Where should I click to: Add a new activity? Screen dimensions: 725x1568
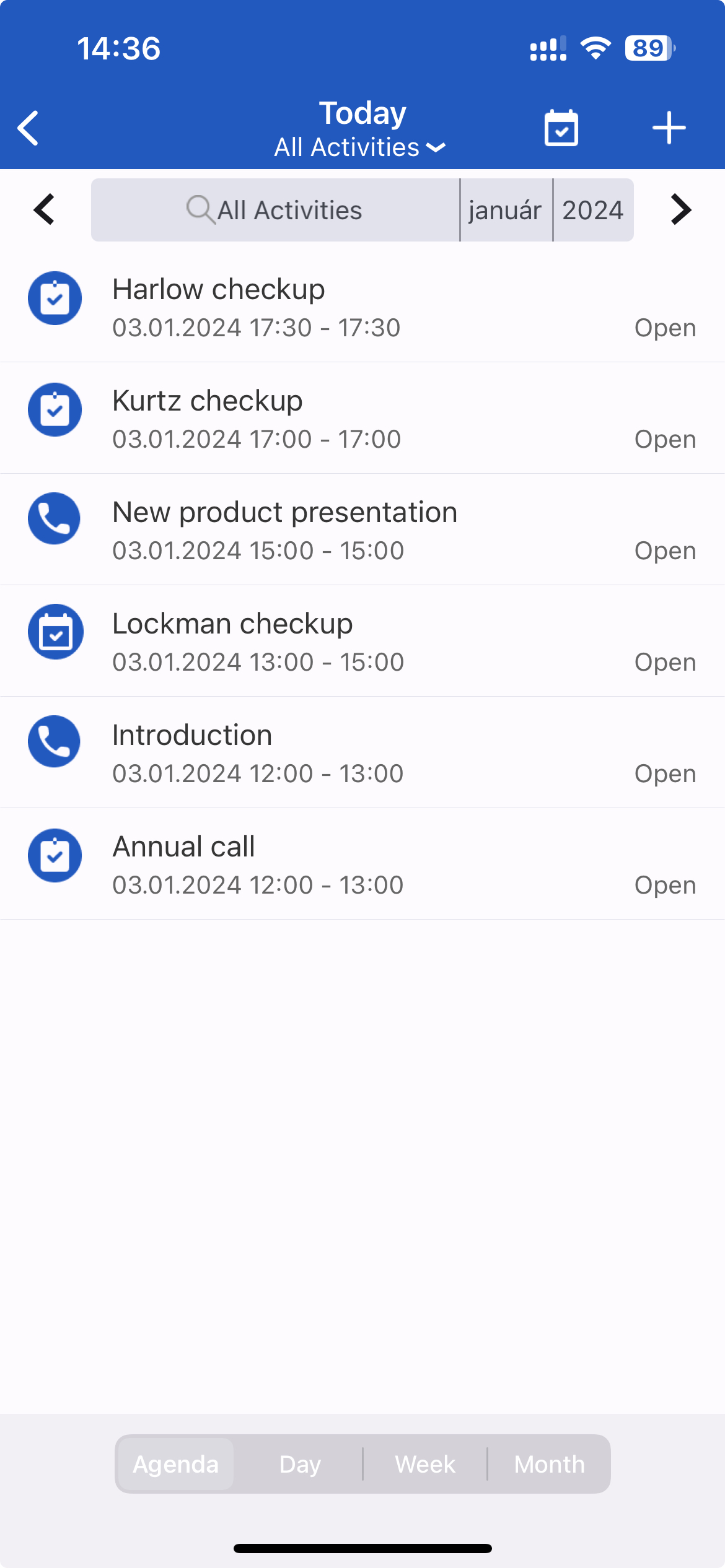669,128
